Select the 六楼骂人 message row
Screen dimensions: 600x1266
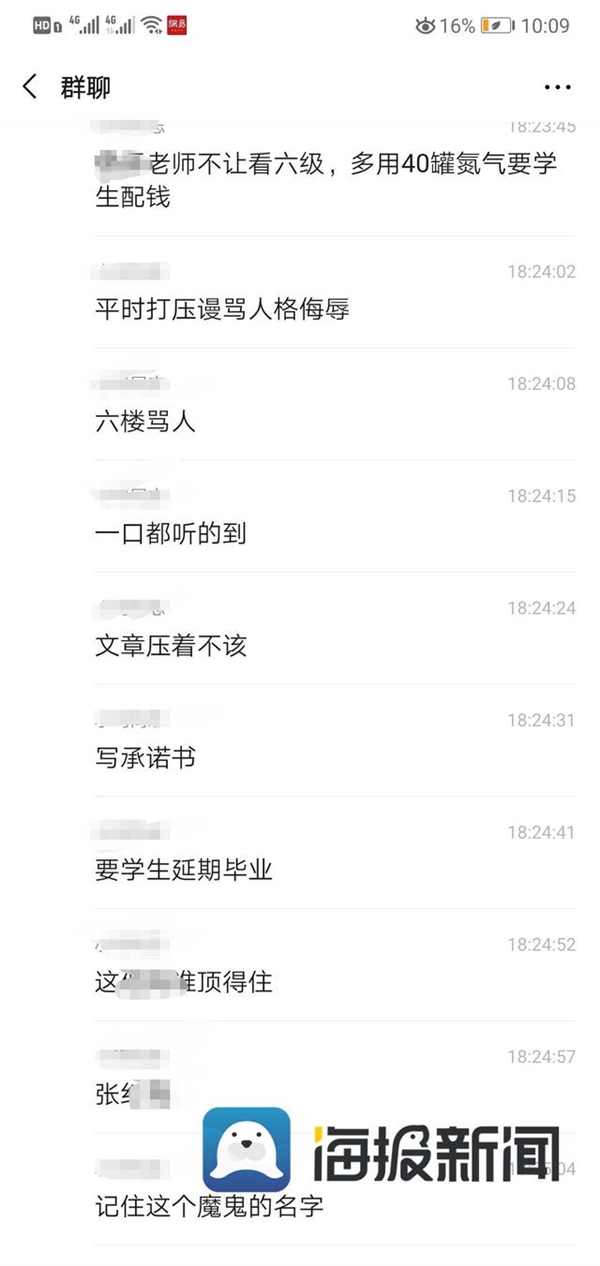coord(335,404)
